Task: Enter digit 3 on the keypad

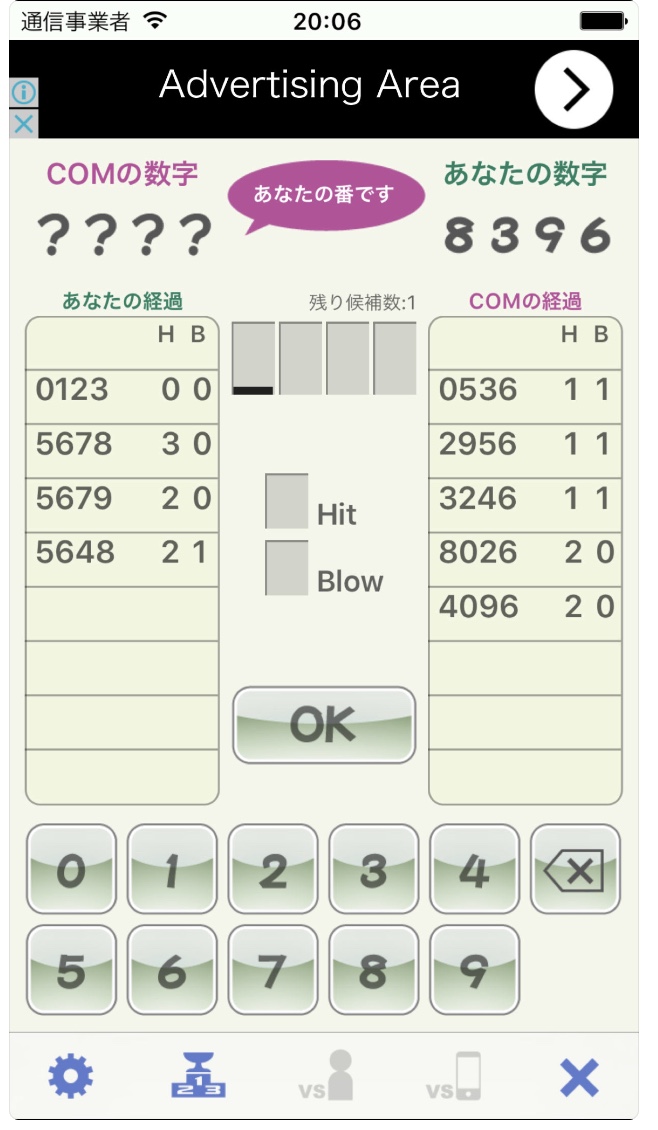Action: point(374,869)
